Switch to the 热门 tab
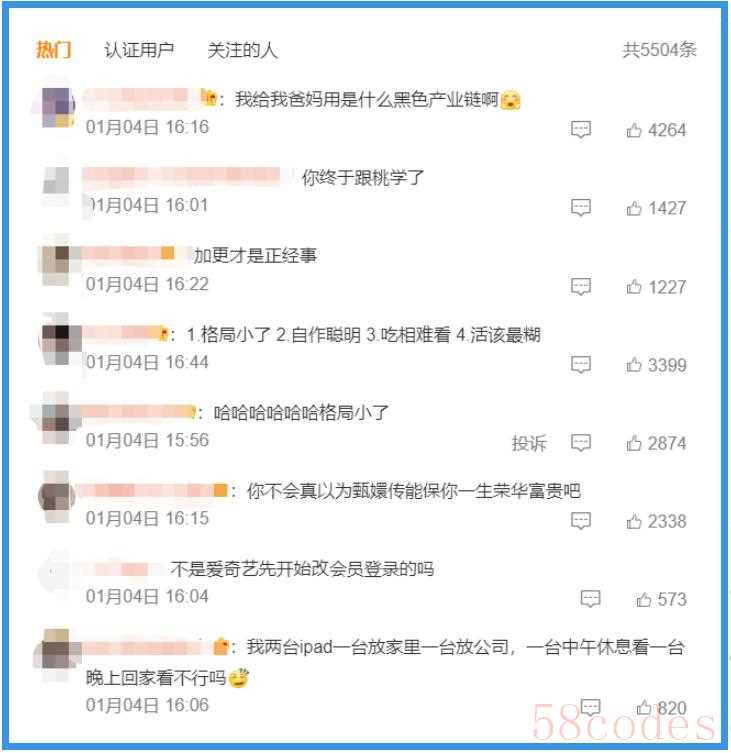This screenshot has height=753, width=731. pos(53,50)
